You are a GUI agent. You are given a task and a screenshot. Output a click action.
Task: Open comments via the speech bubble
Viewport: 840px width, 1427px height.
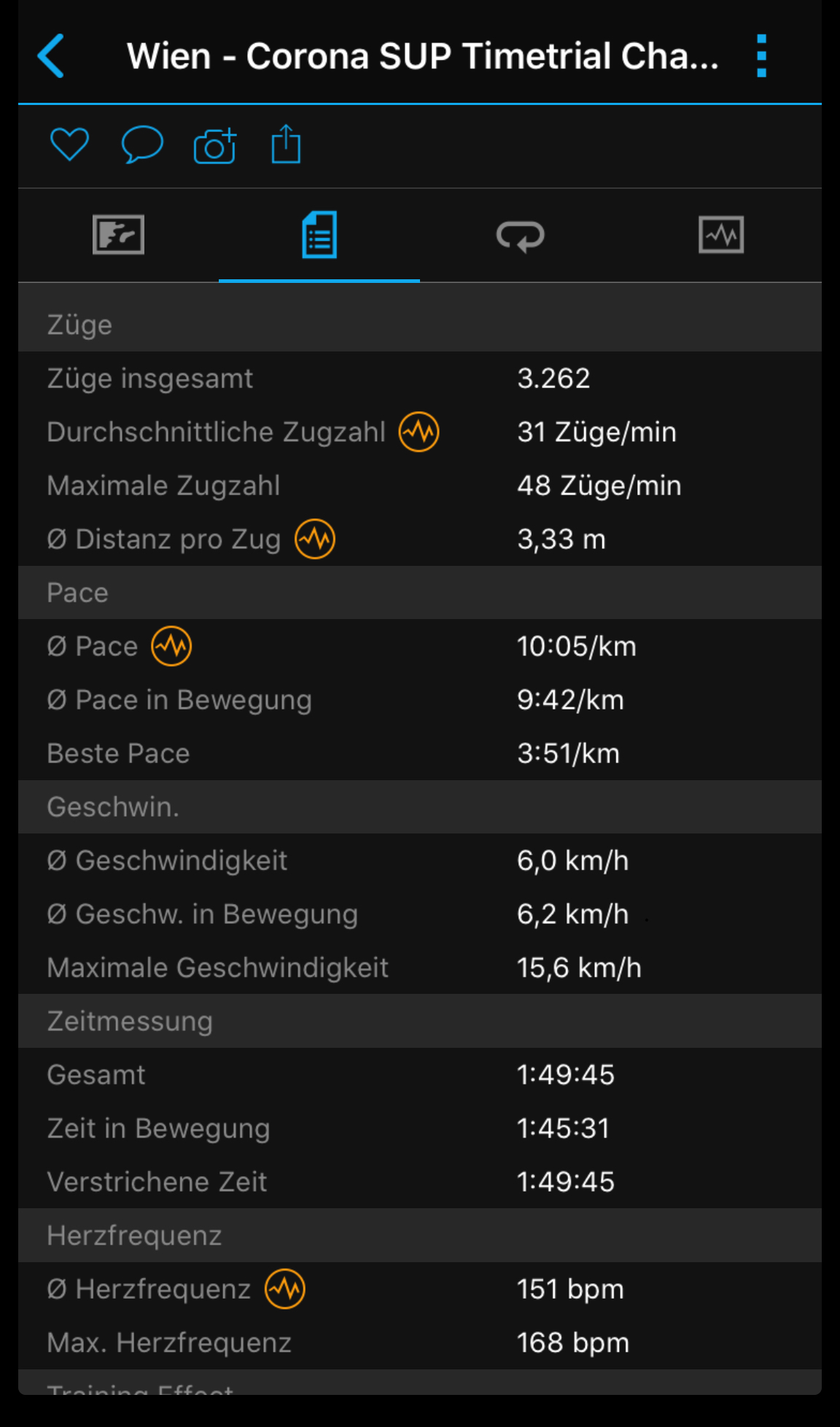[x=141, y=144]
